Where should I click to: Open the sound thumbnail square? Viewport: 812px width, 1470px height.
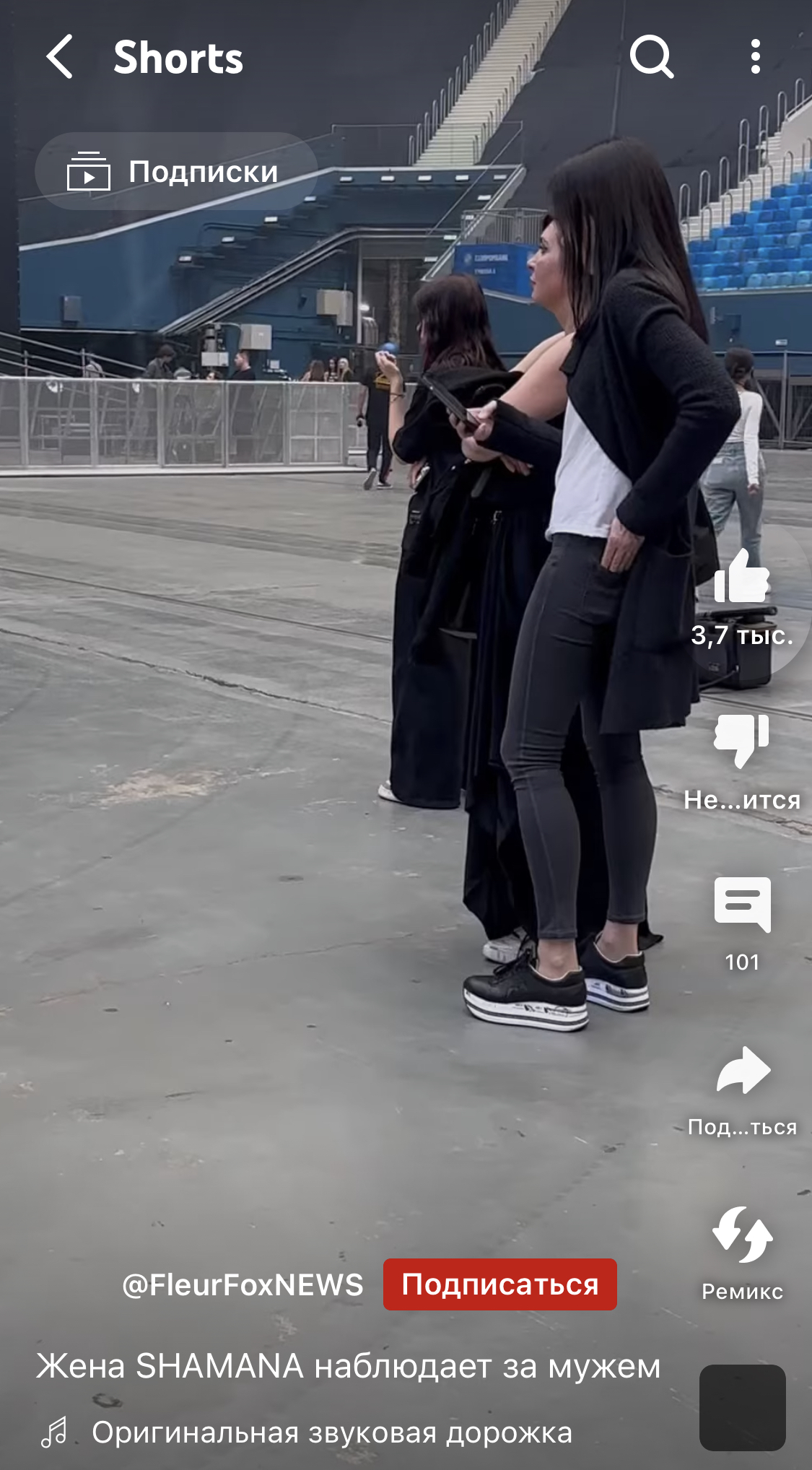coord(742,1407)
